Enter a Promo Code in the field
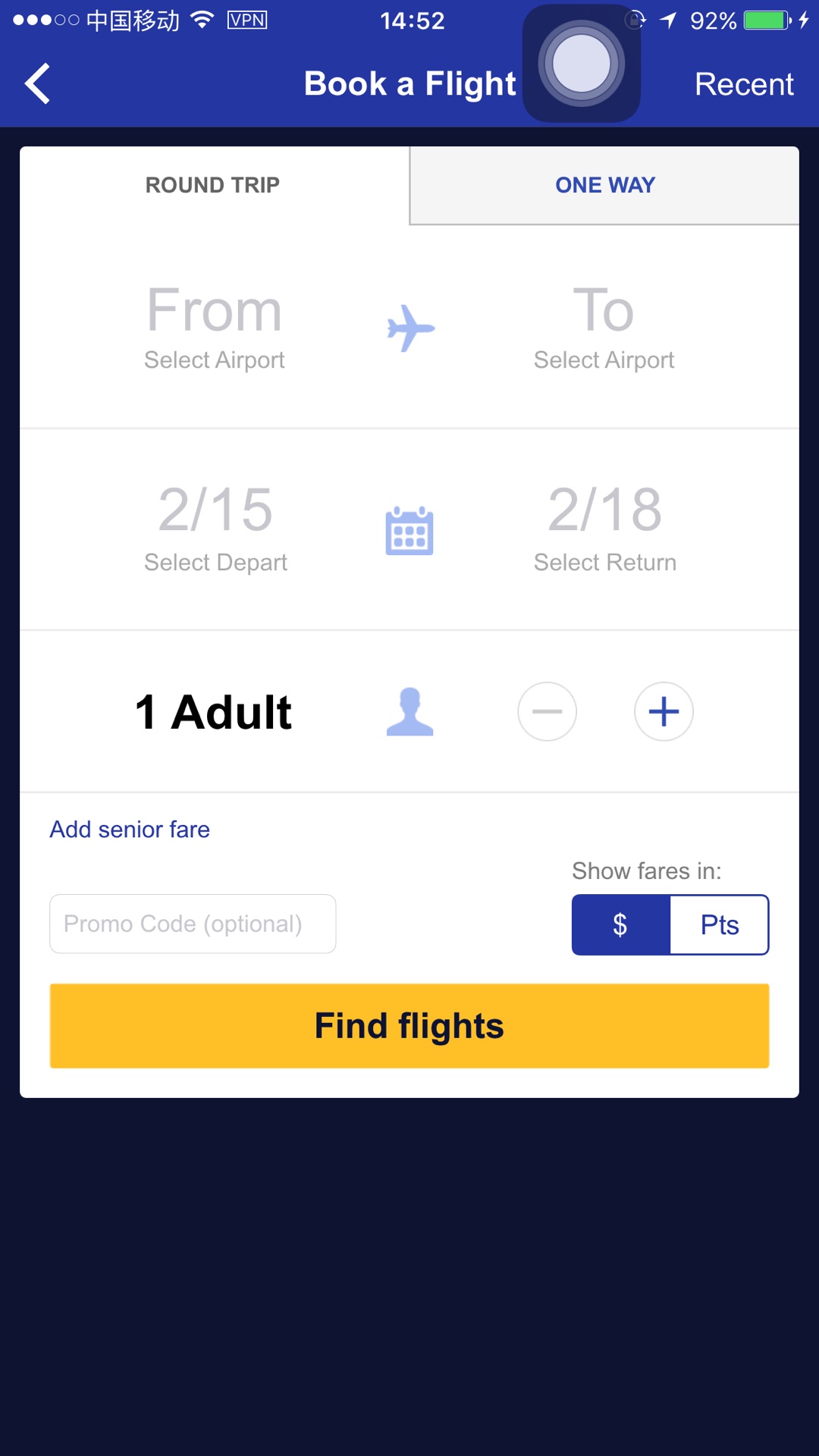This screenshot has height=1456, width=819. (x=193, y=924)
